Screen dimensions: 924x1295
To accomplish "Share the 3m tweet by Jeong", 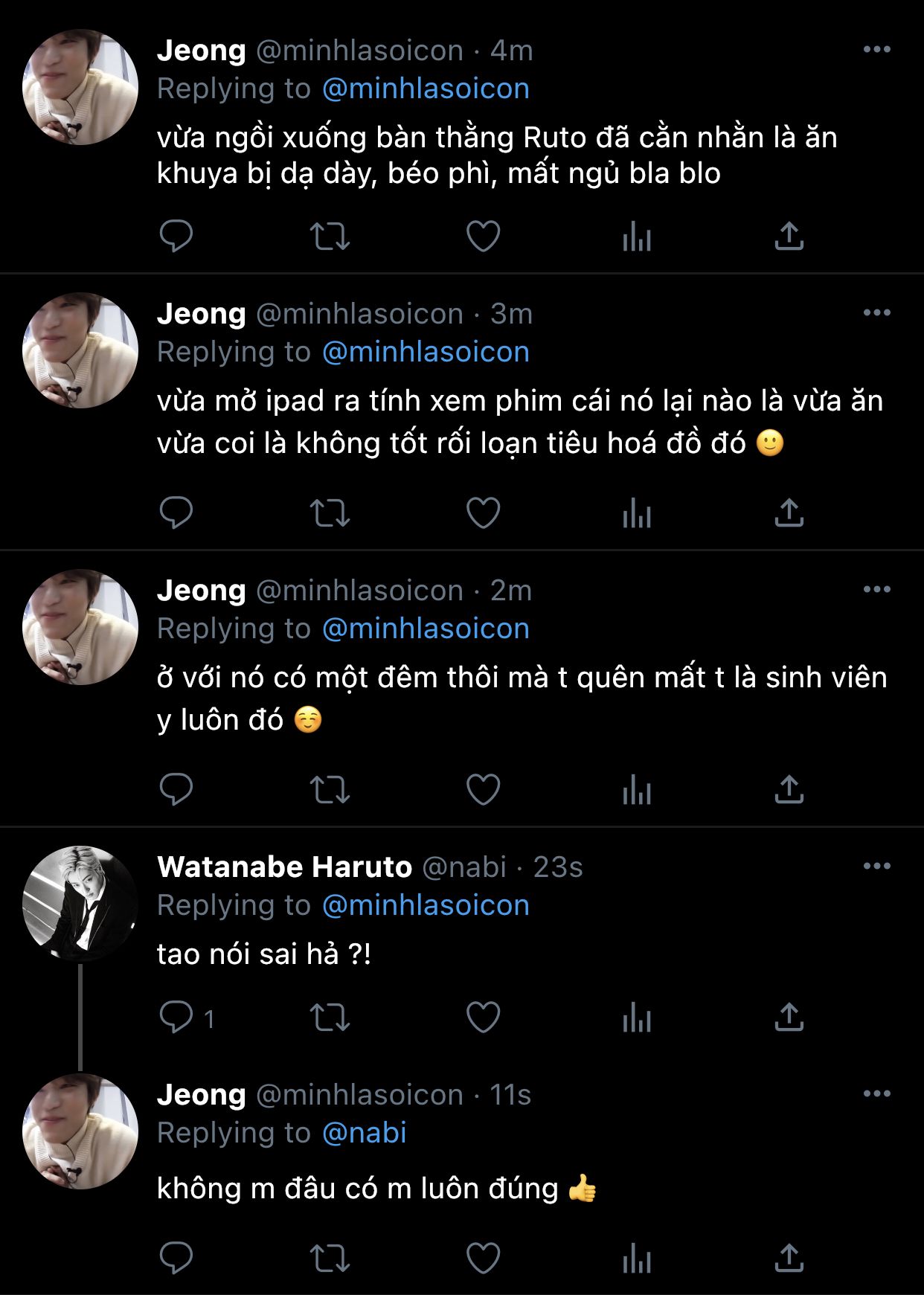I will [x=789, y=513].
